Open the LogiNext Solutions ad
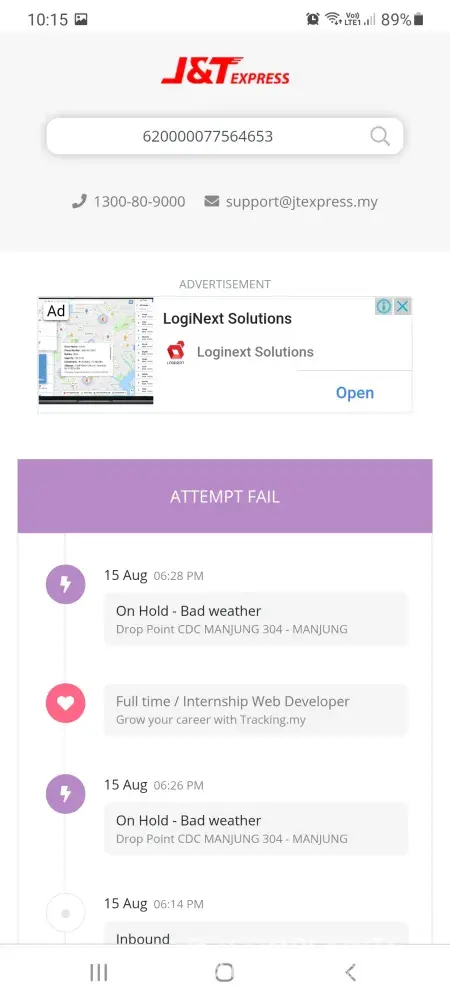This screenshot has width=450, height=1000. click(x=354, y=393)
